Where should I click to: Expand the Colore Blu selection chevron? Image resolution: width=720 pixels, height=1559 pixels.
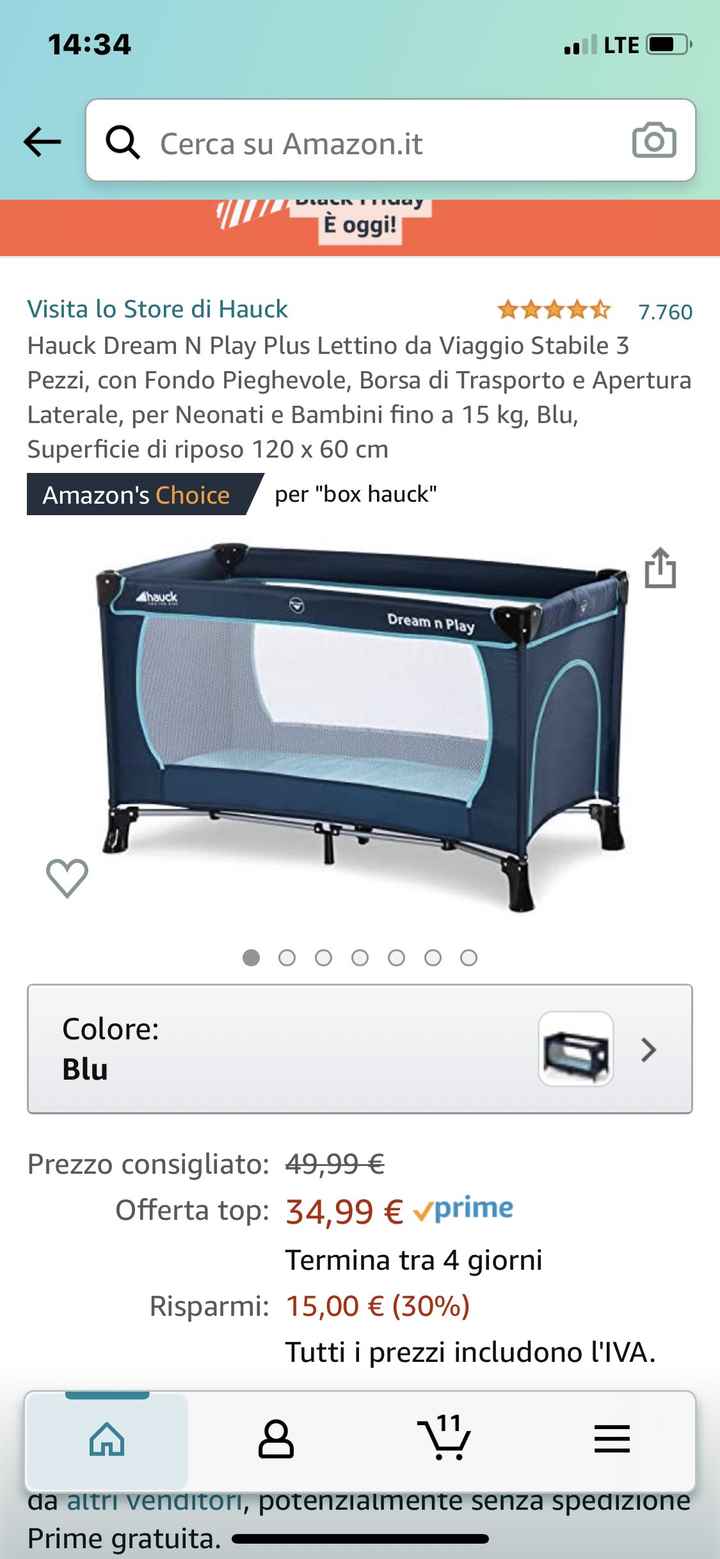[x=648, y=1050]
